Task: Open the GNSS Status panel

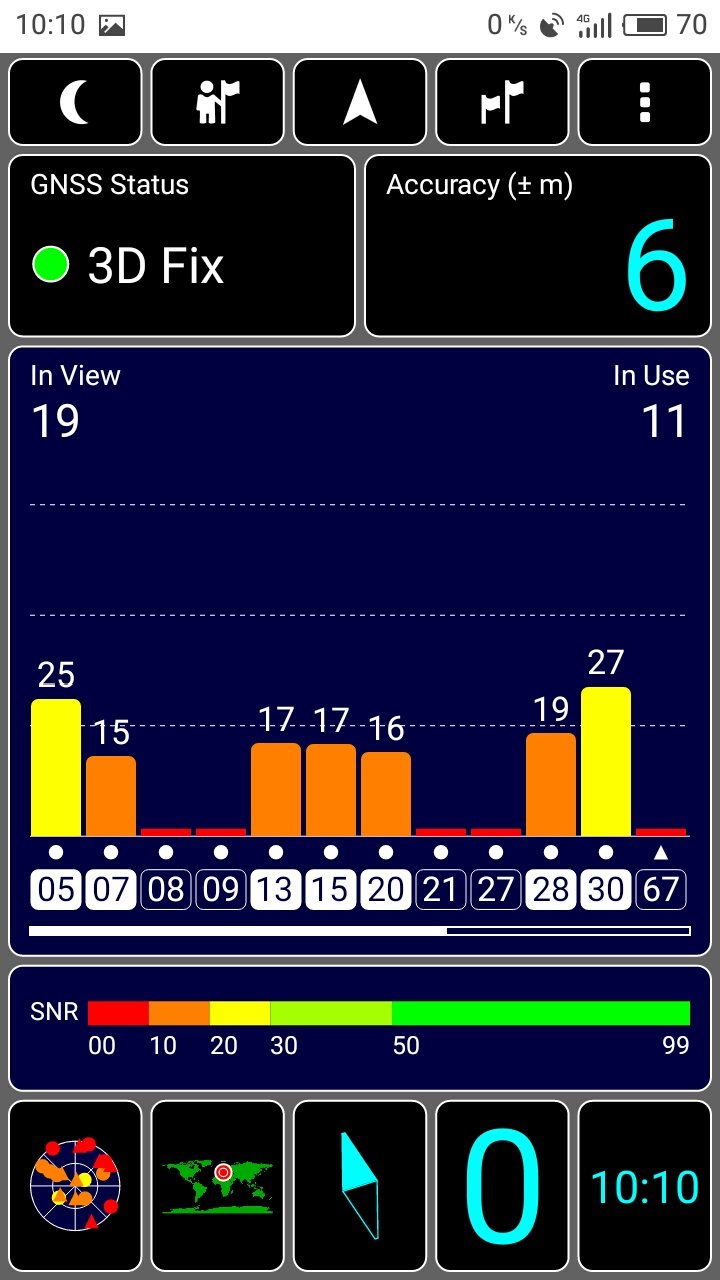Action: [x=182, y=245]
